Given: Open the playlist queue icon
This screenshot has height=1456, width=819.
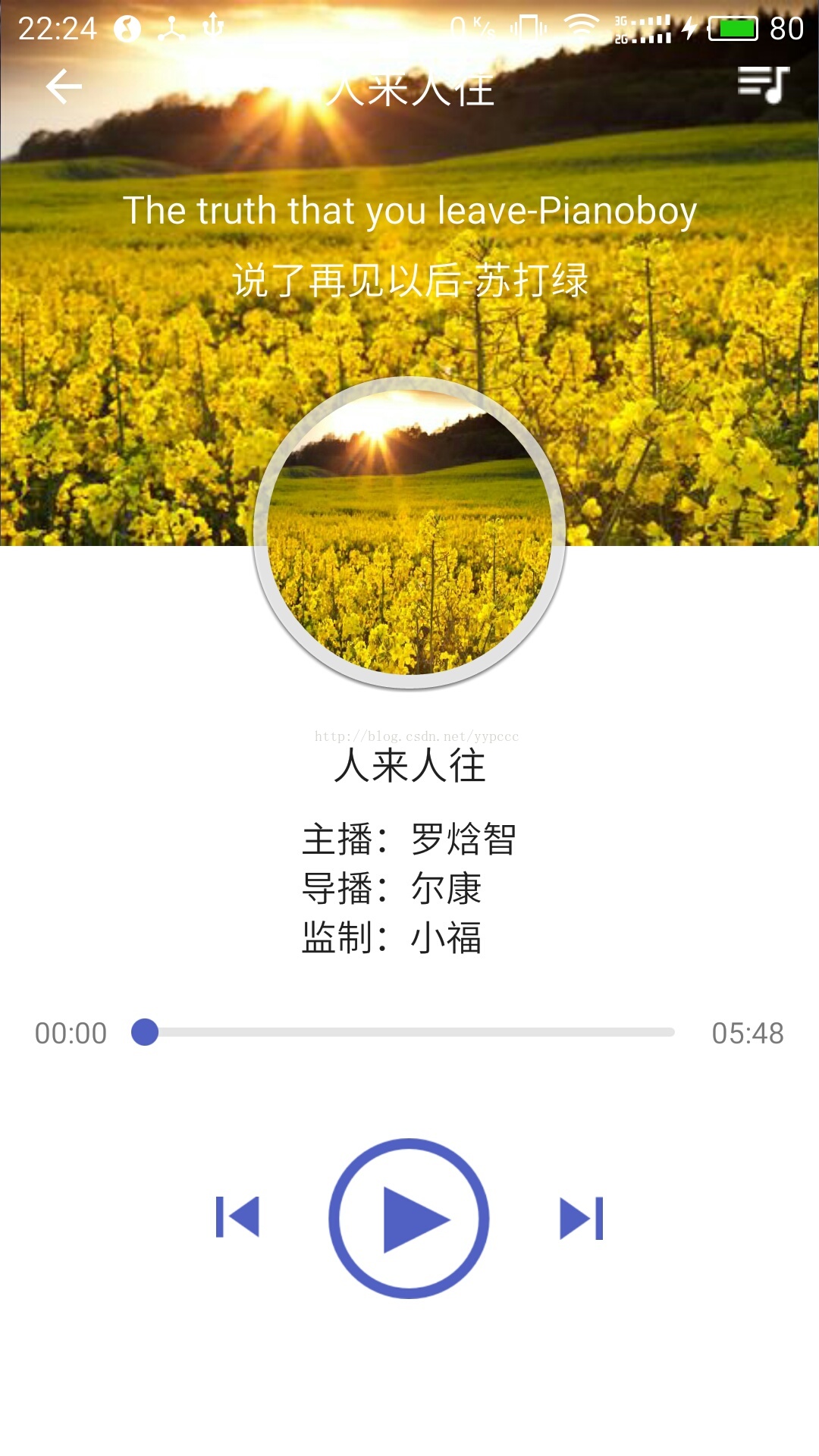Looking at the screenshot, I should point(763,84).
